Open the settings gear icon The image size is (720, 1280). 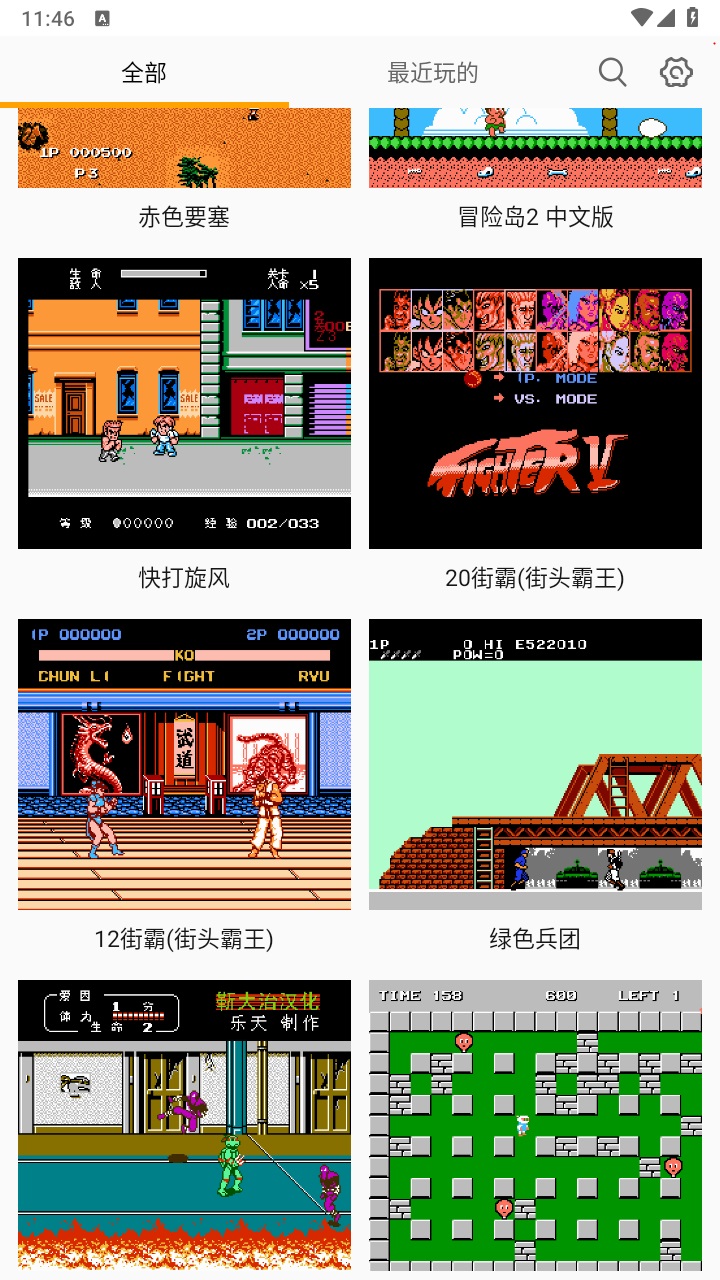pos(676,72)
